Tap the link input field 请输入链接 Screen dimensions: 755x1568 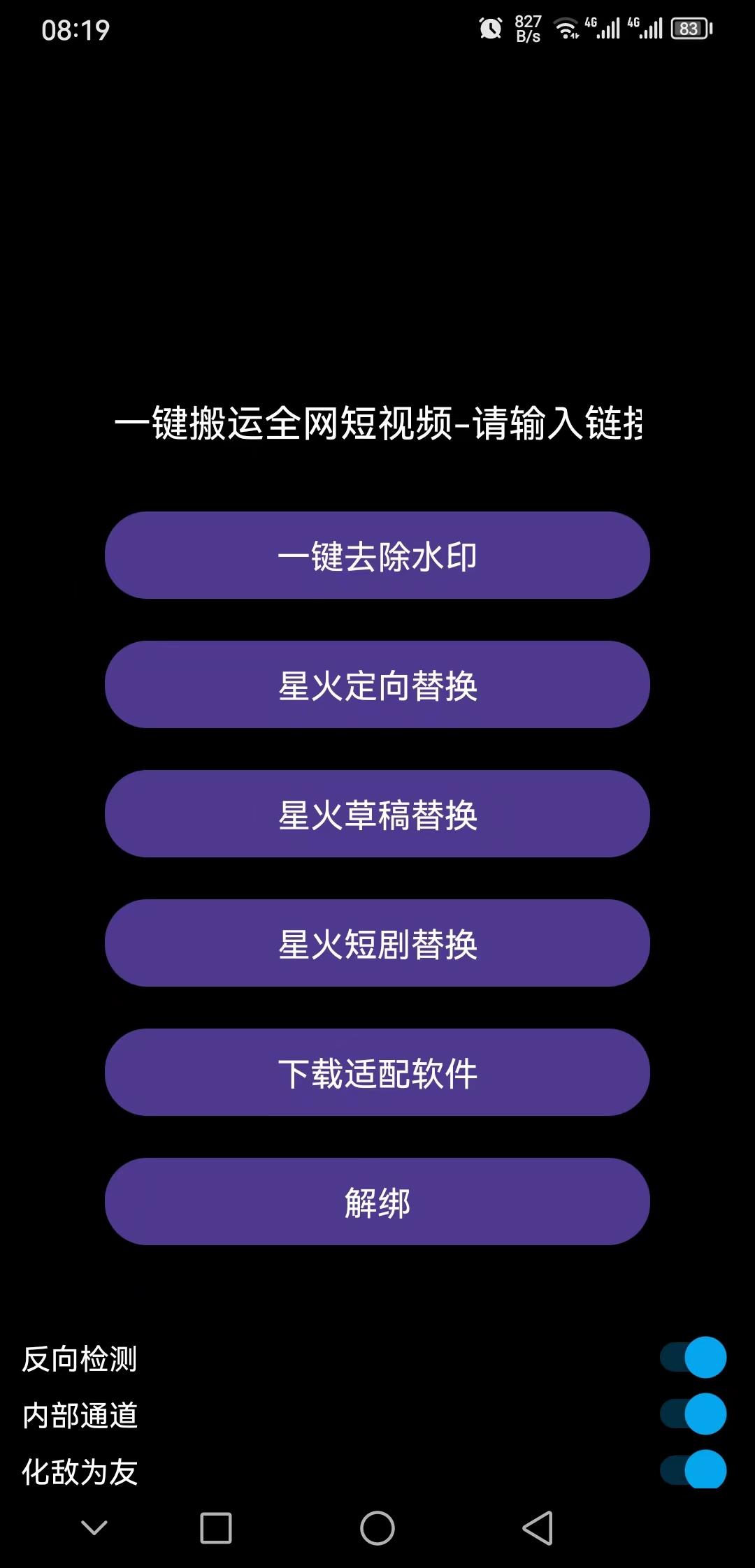(377, 423)
